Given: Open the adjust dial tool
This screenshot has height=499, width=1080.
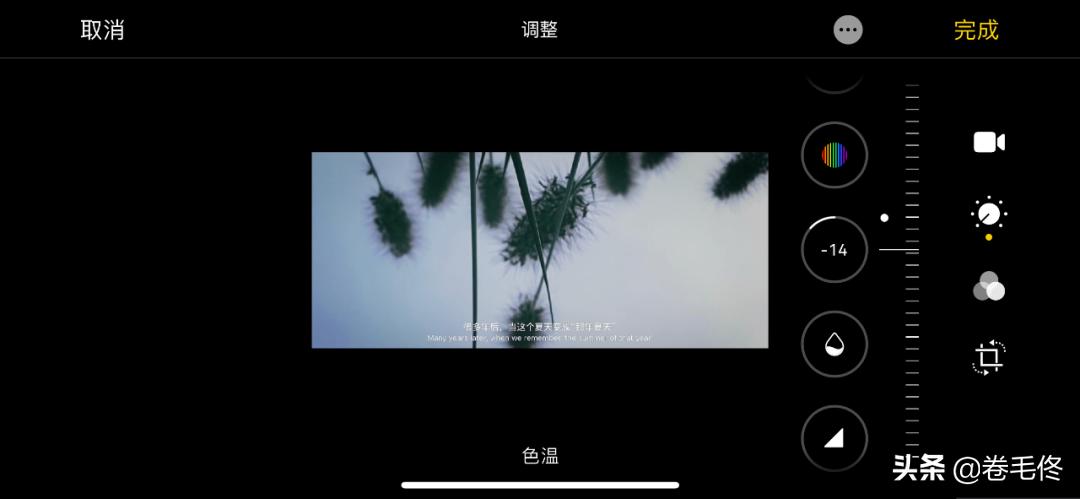Looking at the screenshot, I should [988, 214].
